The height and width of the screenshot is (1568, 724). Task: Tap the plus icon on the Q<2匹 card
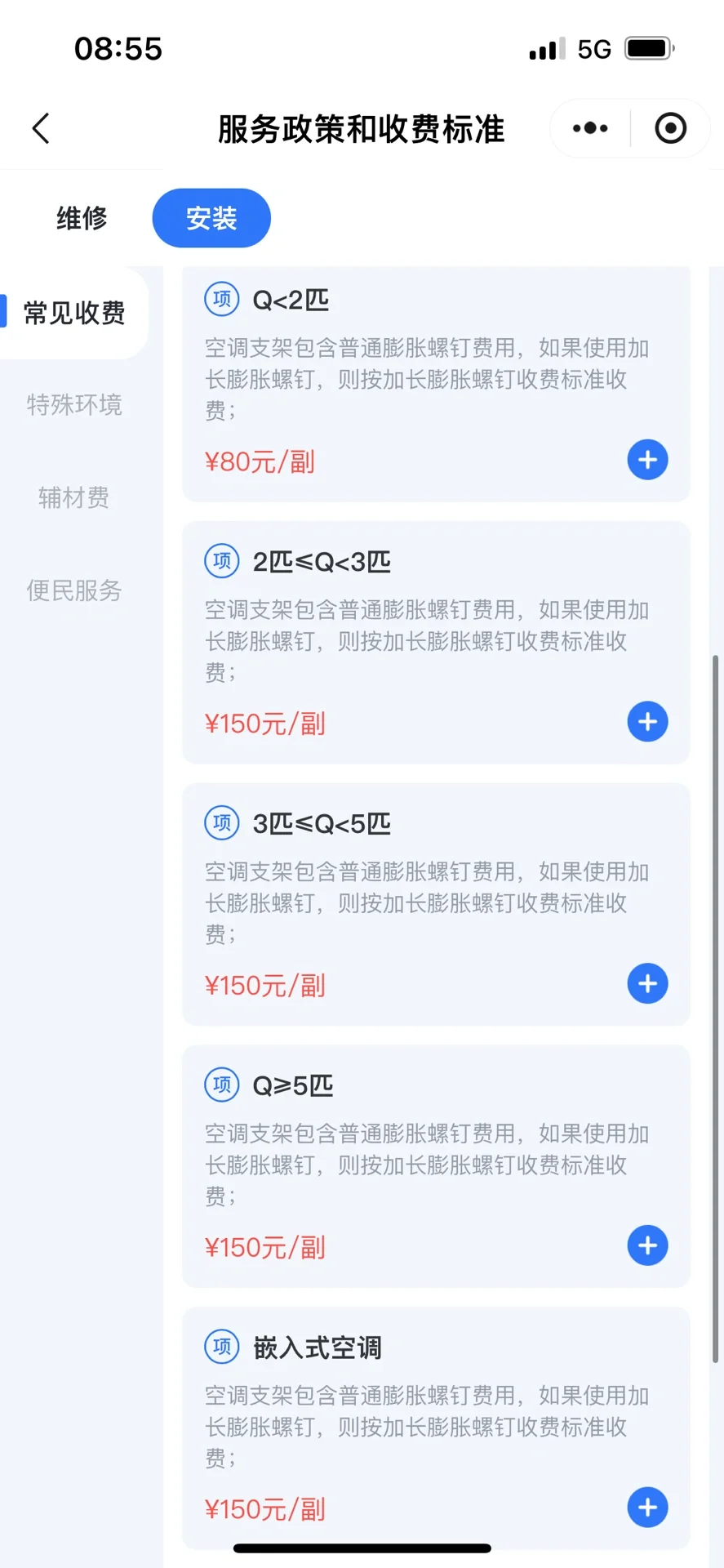pos(647,460)
